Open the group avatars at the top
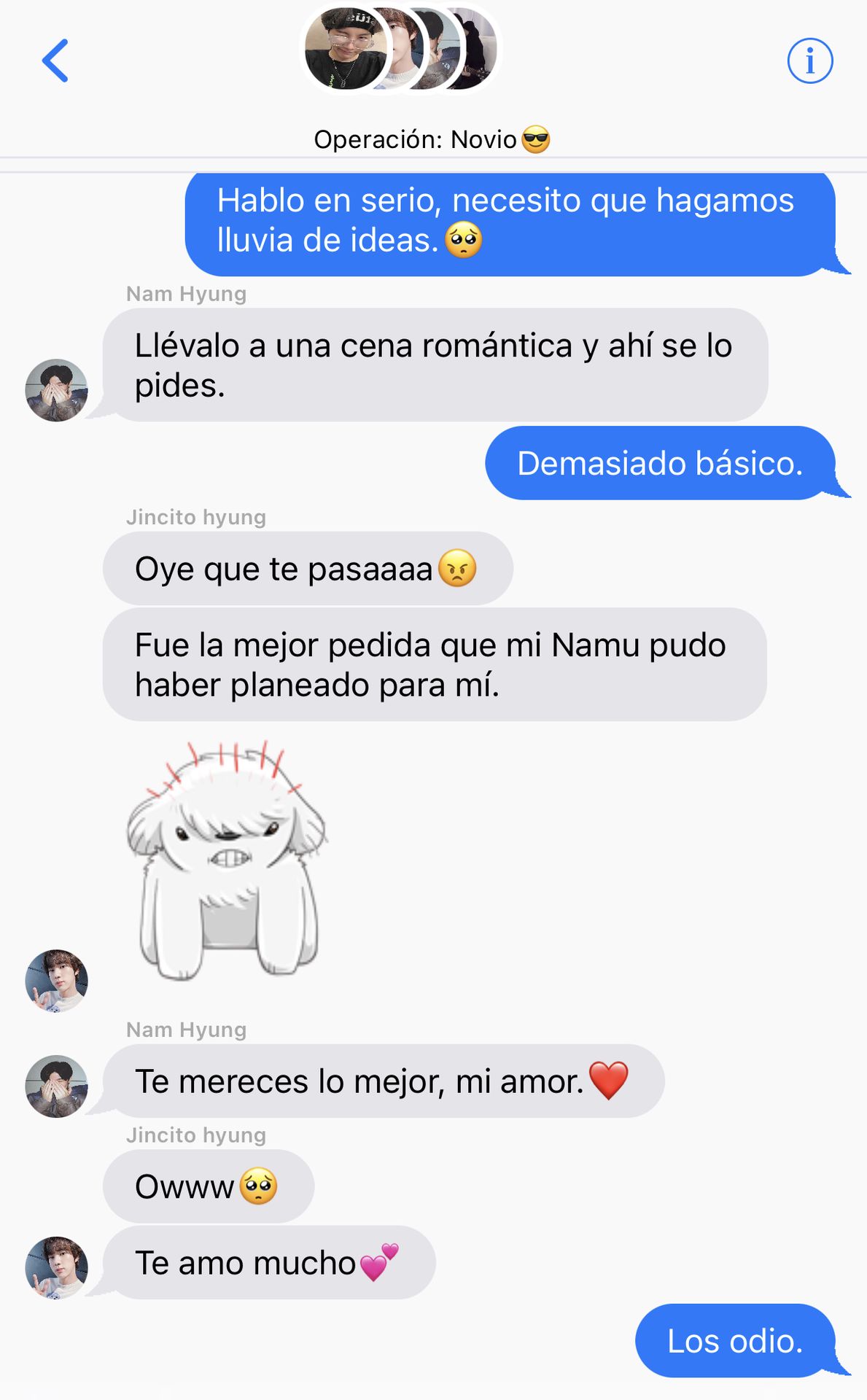This screenshot has width=867, height=1400. pyautogui.click(x=400, y=50)
